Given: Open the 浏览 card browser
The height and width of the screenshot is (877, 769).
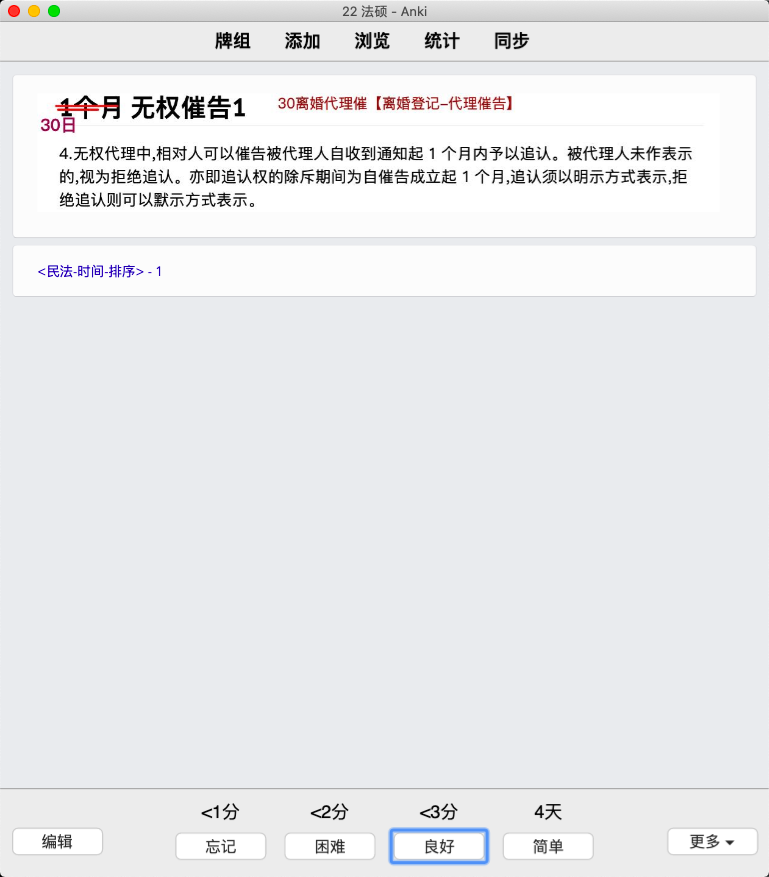Looking at the screenshot, I should [x=372, y=41].
